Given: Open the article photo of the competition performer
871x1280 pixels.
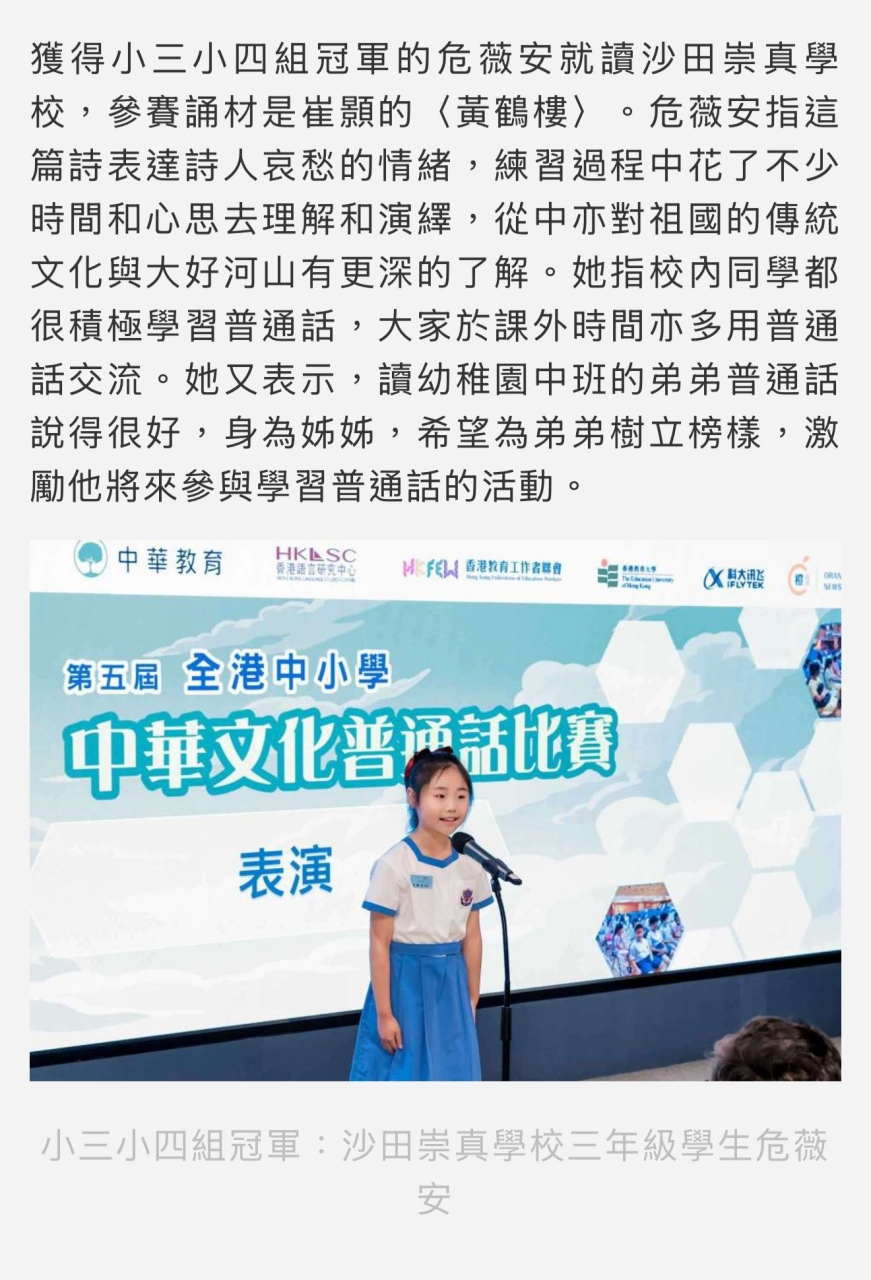Looking at the screenshot, I should [x=435, y=810].
